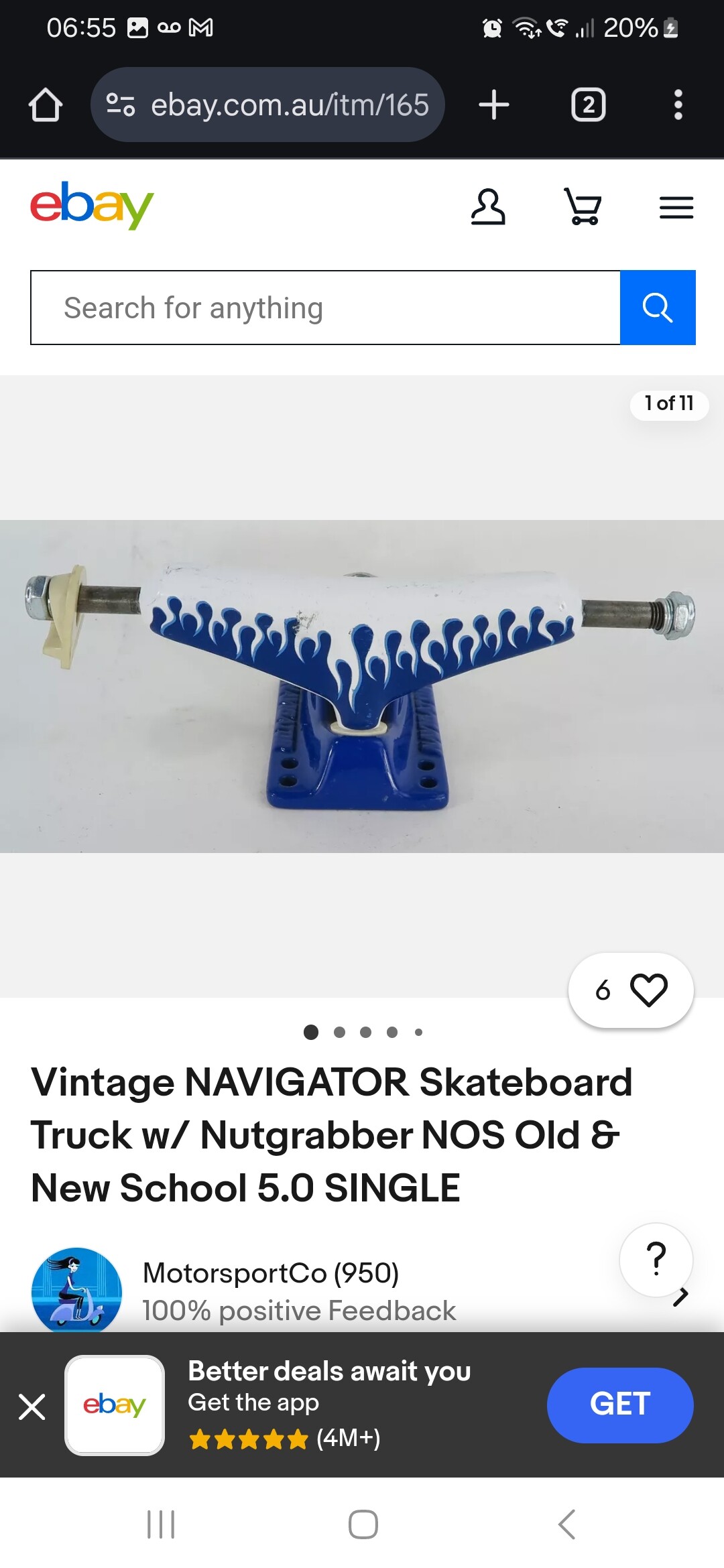This screenshot has width=724, height=1568.
Task: Add item to watchlist with heart
Action: tap(631, 990)
